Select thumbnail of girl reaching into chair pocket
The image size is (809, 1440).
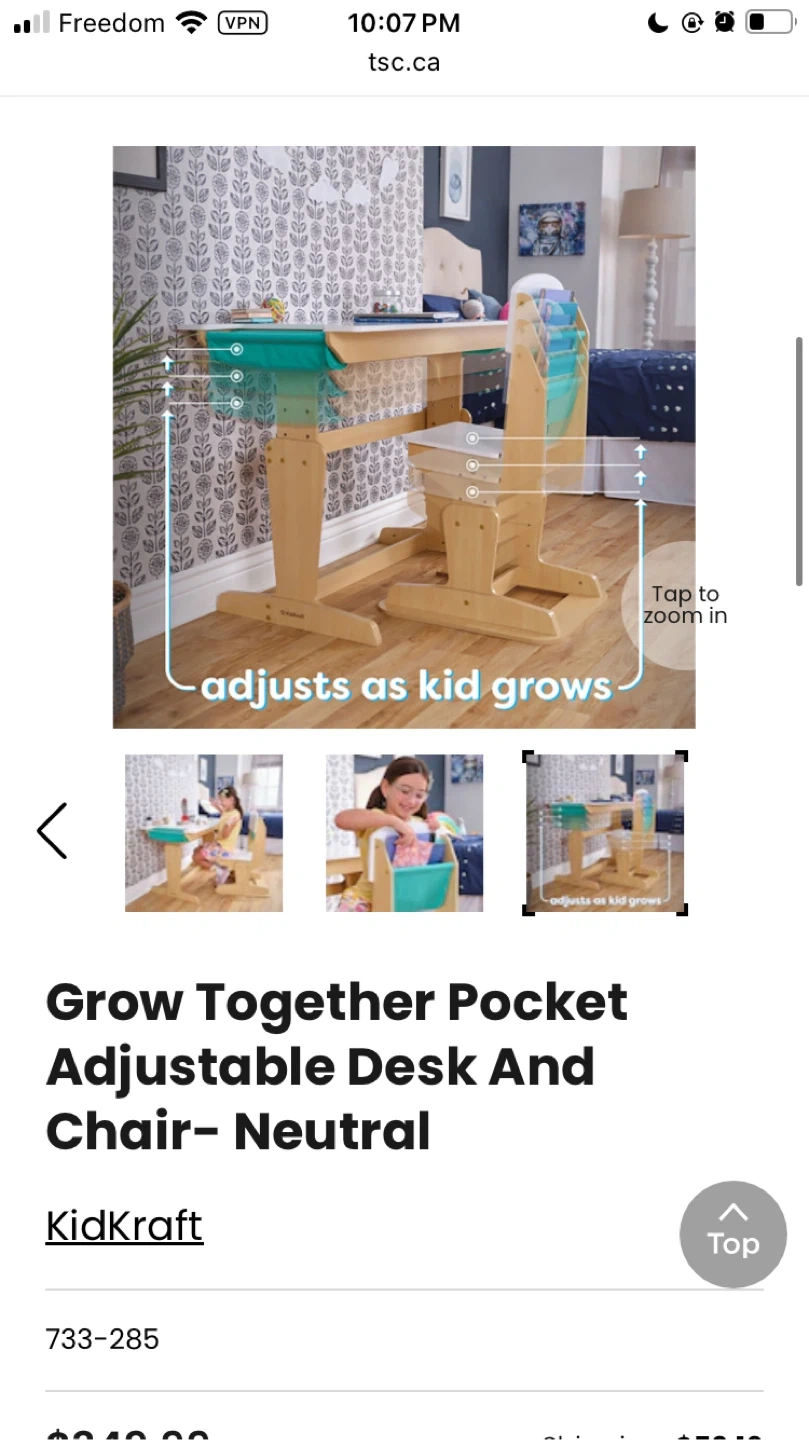(x=404, y=833)
